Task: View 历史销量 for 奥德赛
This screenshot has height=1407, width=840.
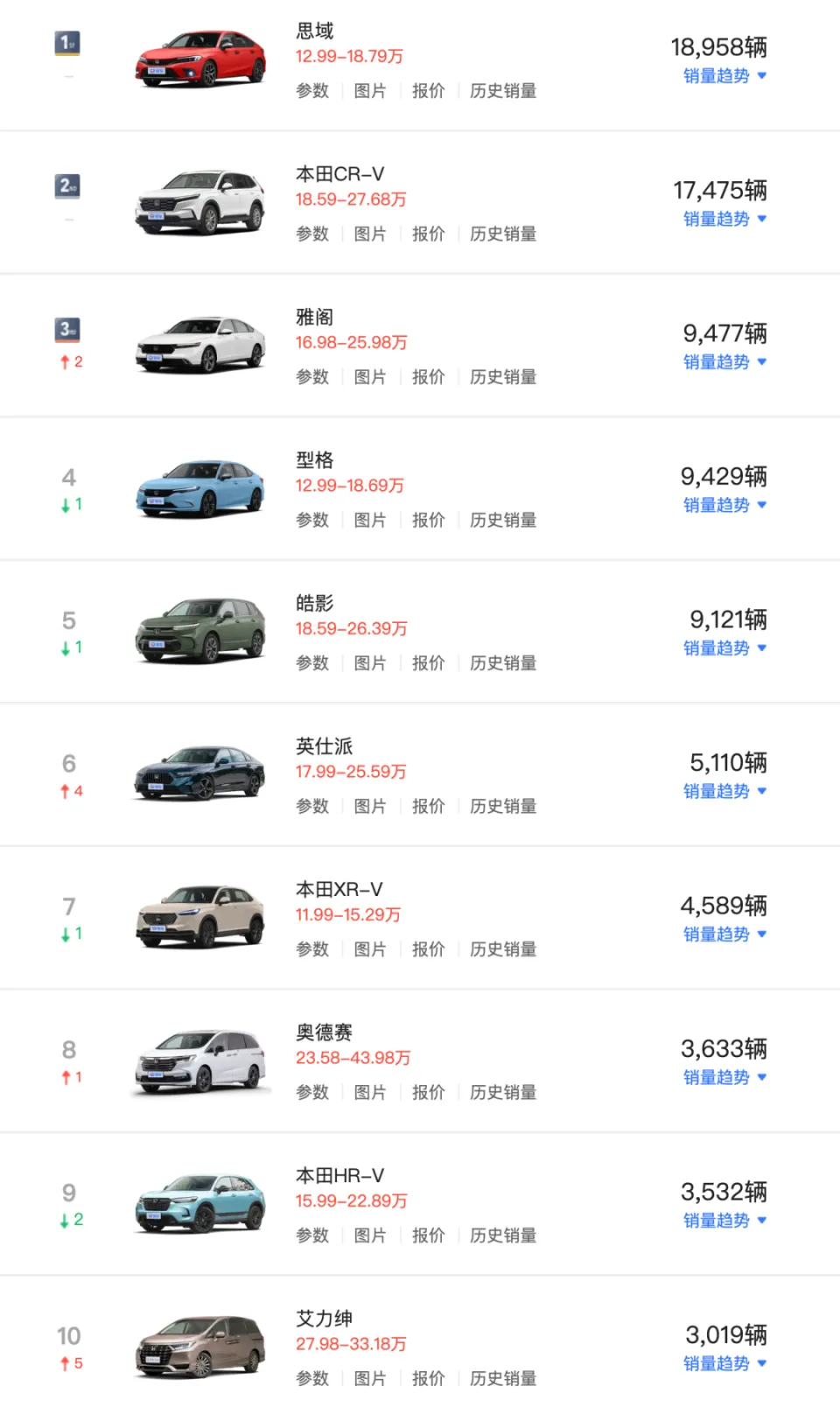Action: 503,1092
